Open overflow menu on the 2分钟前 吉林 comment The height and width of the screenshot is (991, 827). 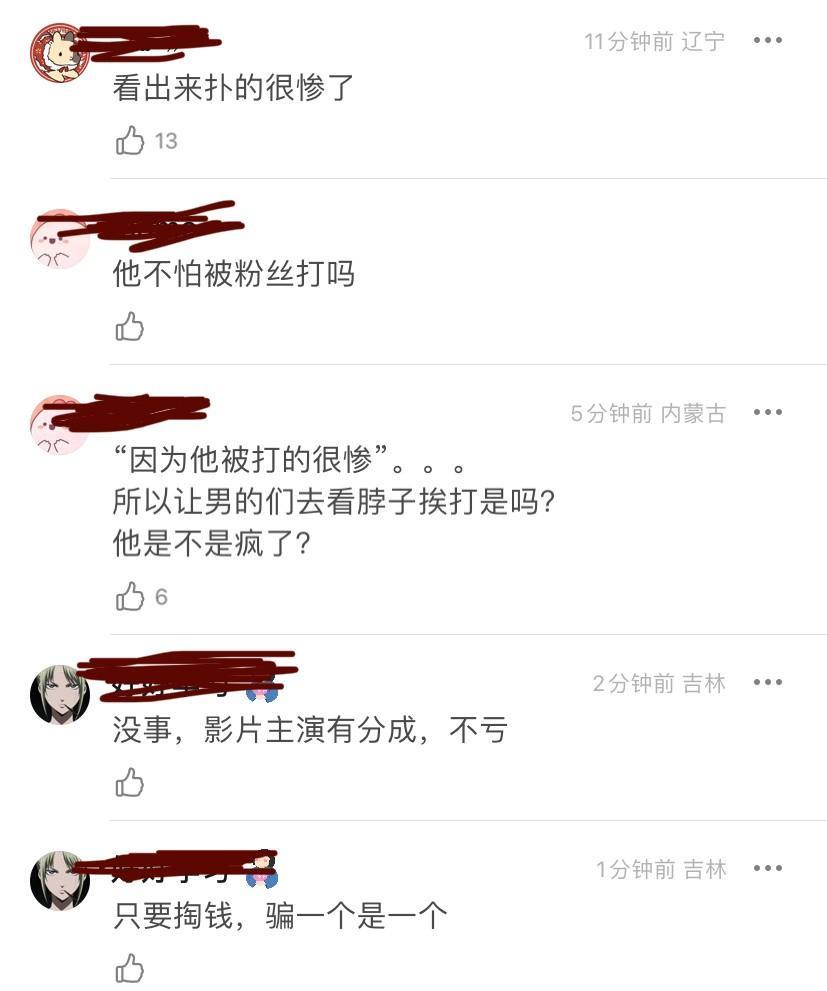pyautogui.click(x=767, y=683)
